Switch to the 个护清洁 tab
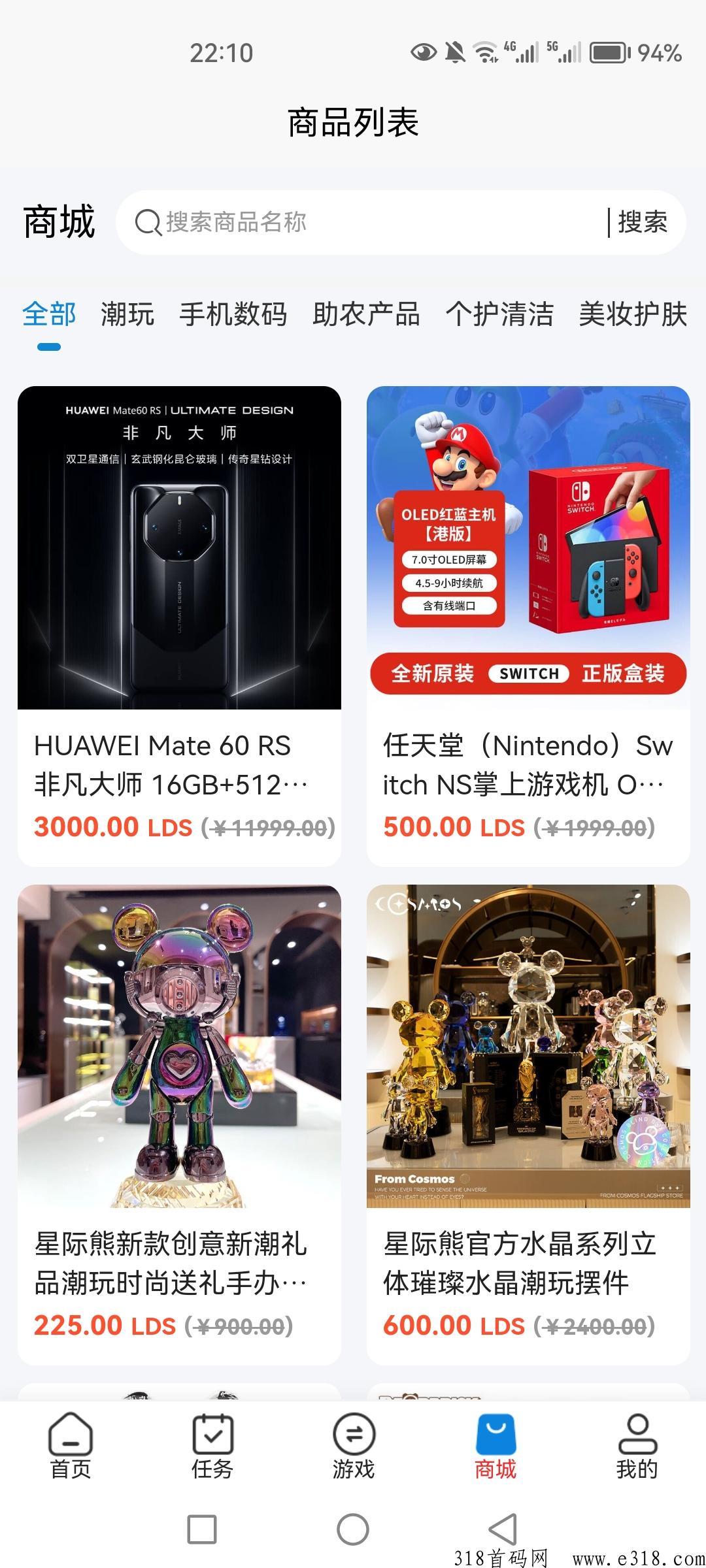Viewport: 706px width, 1568px height. (x=500, y=314)
